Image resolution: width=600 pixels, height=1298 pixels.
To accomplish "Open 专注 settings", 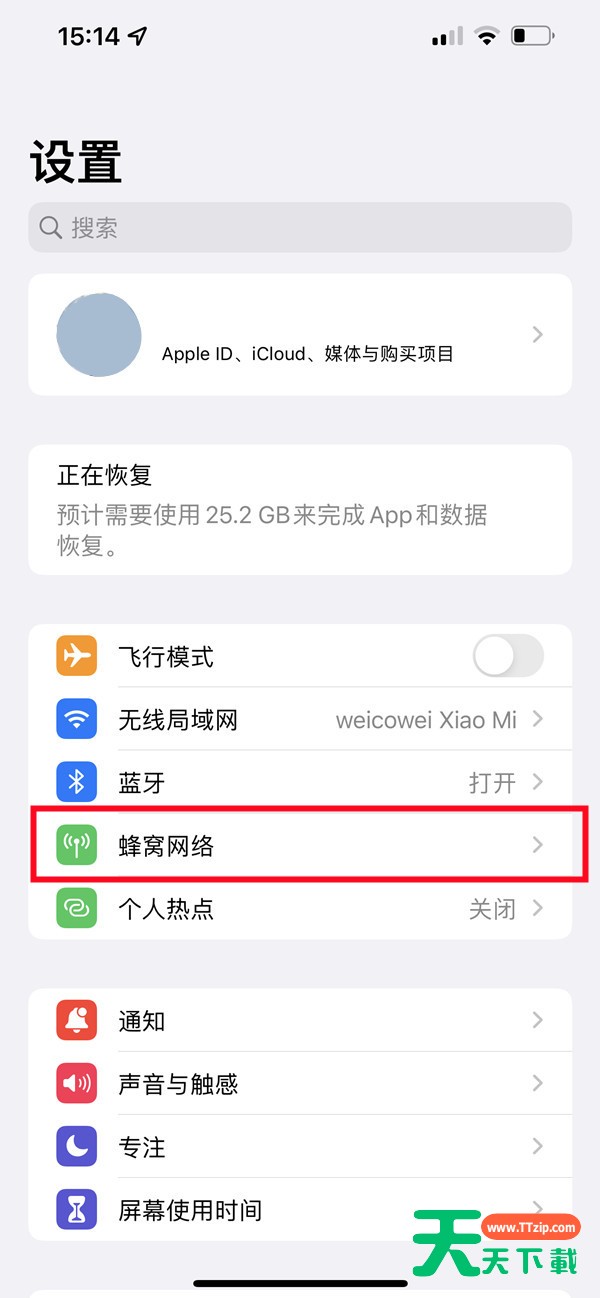I will 300,1146.
